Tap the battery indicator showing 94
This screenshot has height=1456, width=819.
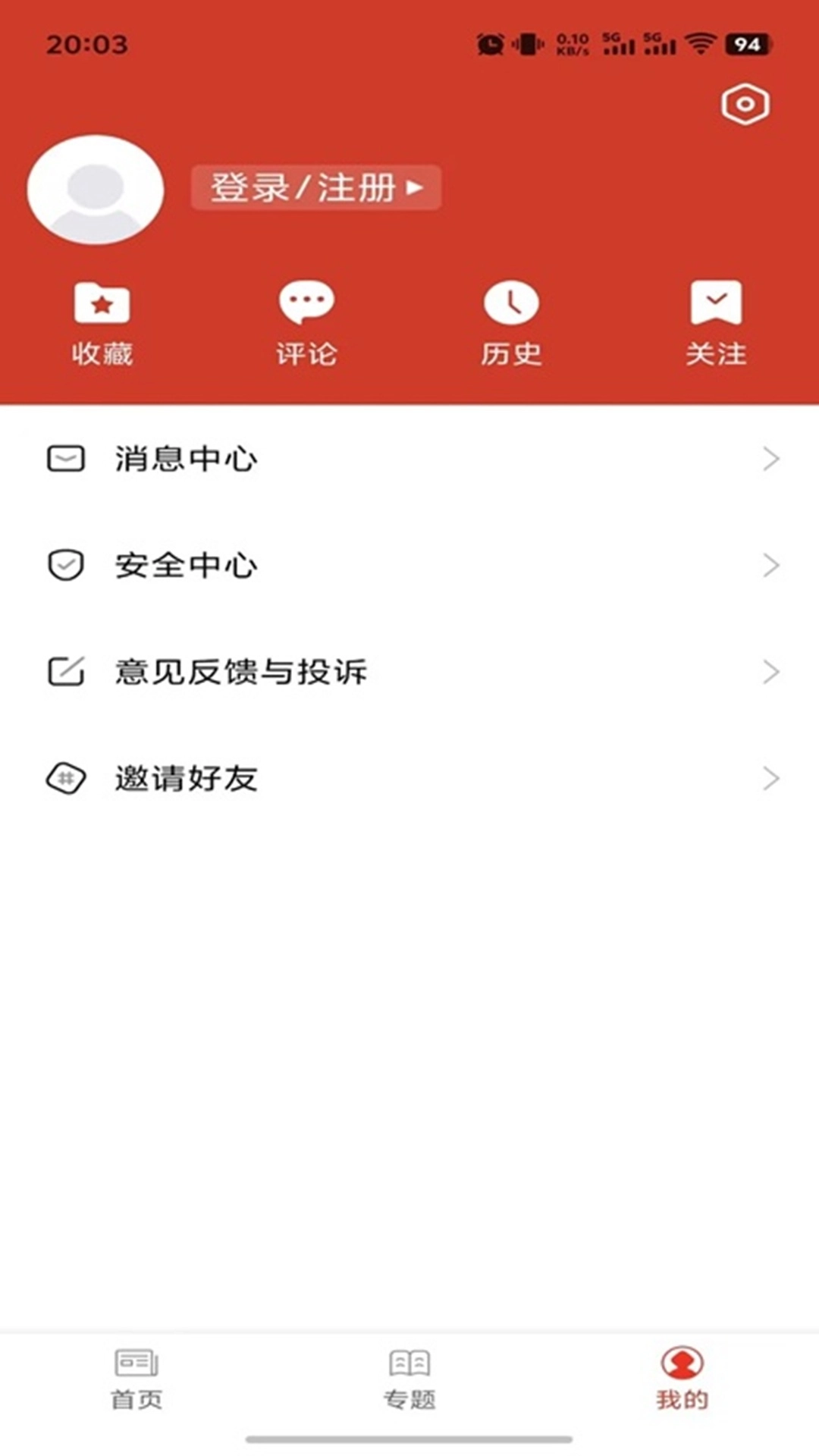[x=748, y=45]
